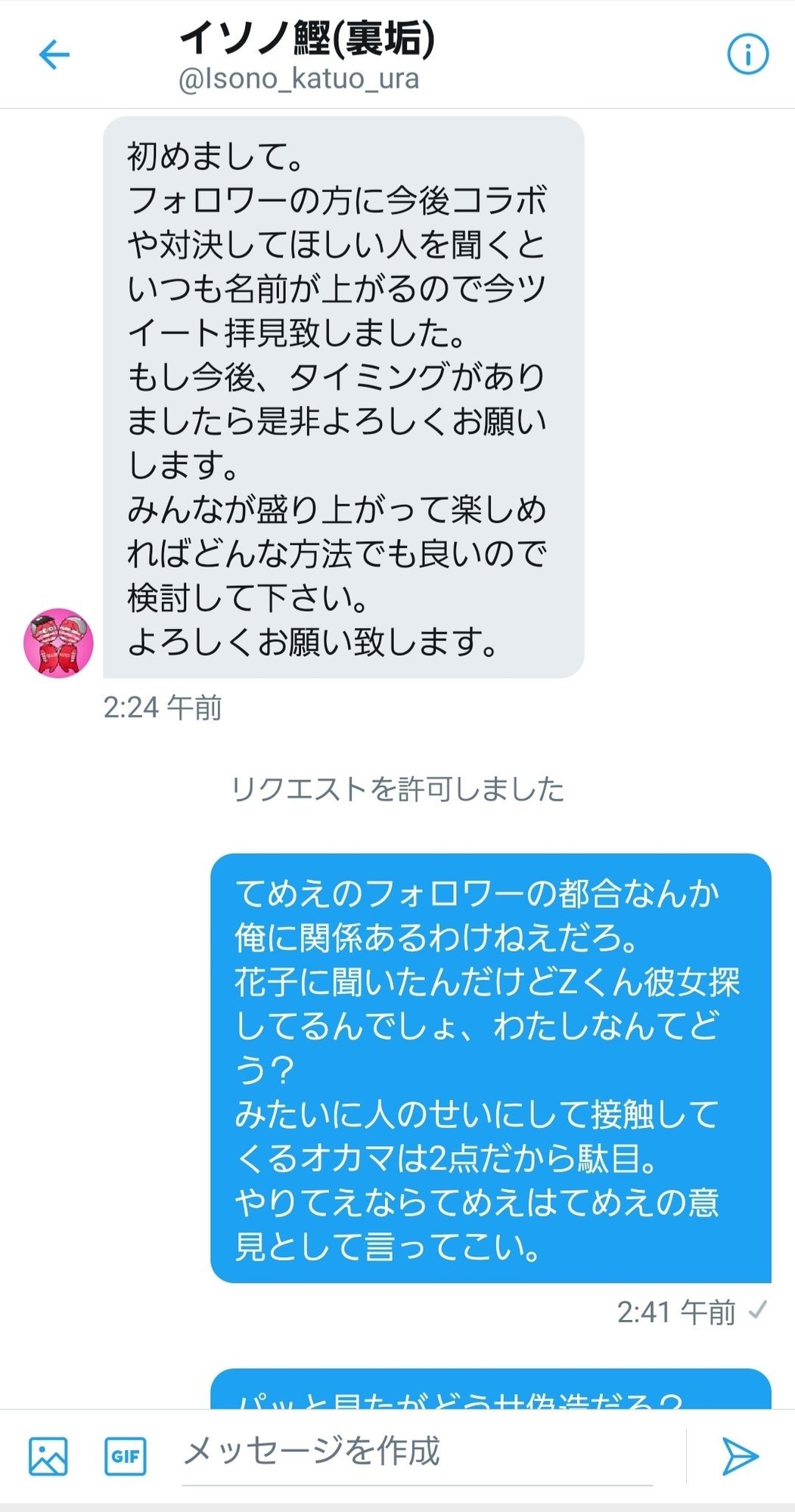Open the sender's profile avatar

pos(59,643)
